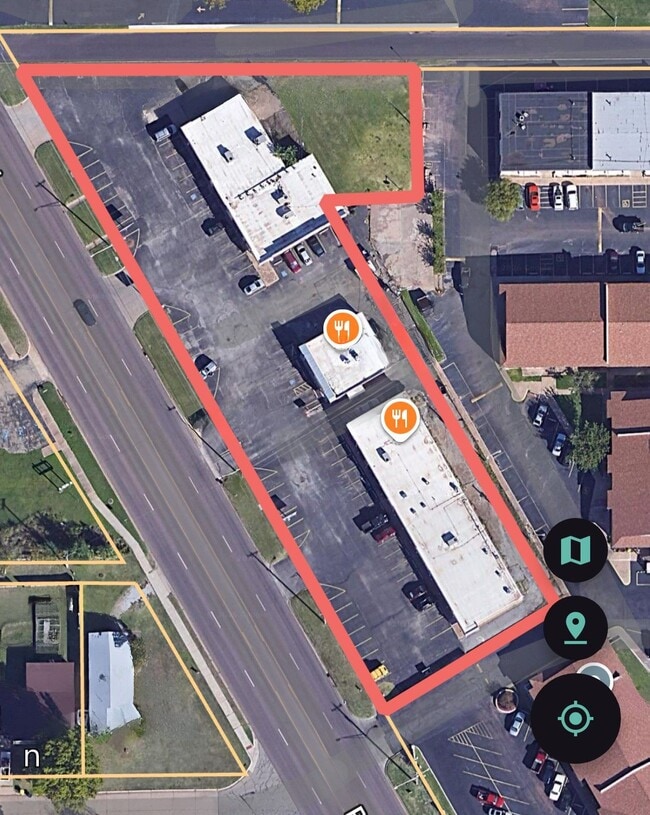Tap the location pin button
Screen dimensions: 650x815
(x=575, y=628)
